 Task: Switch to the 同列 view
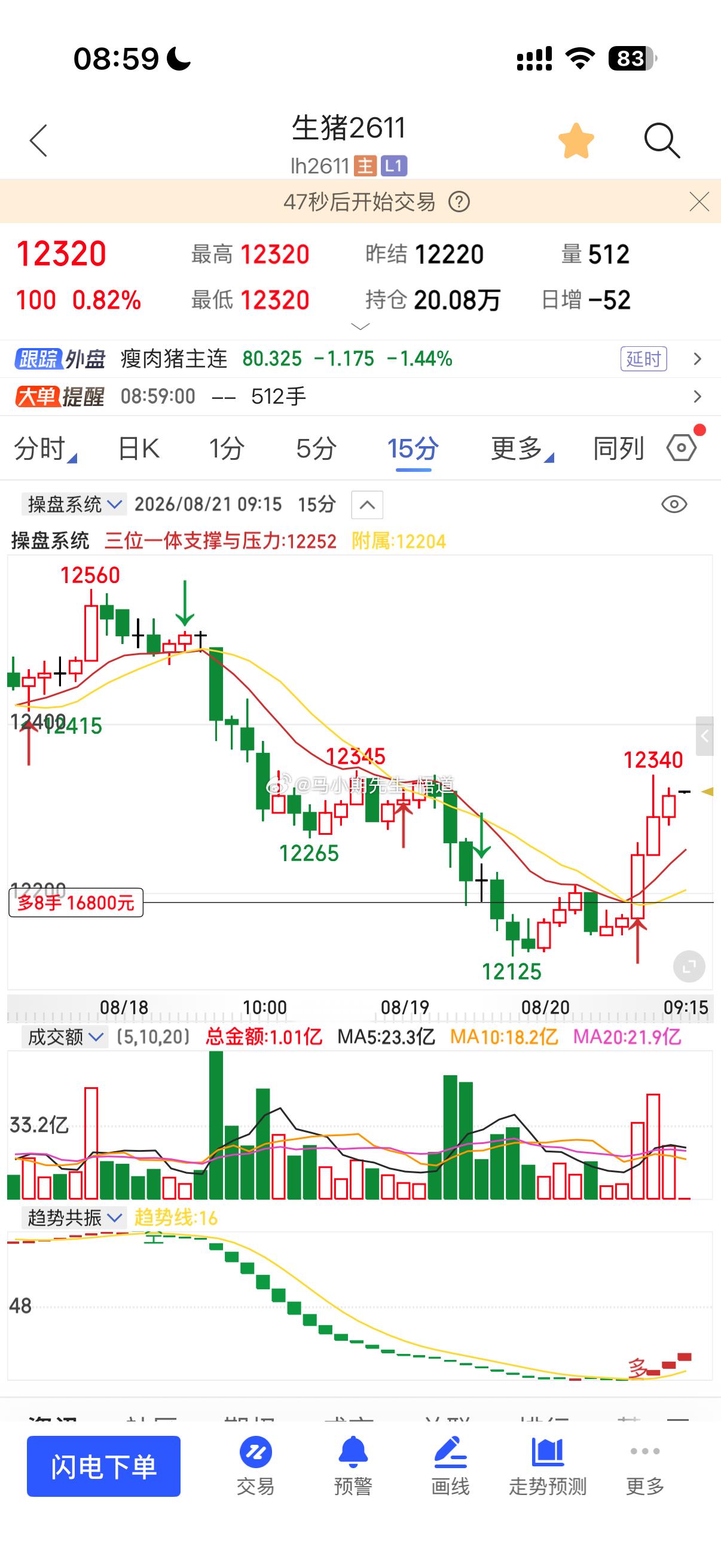618,449
